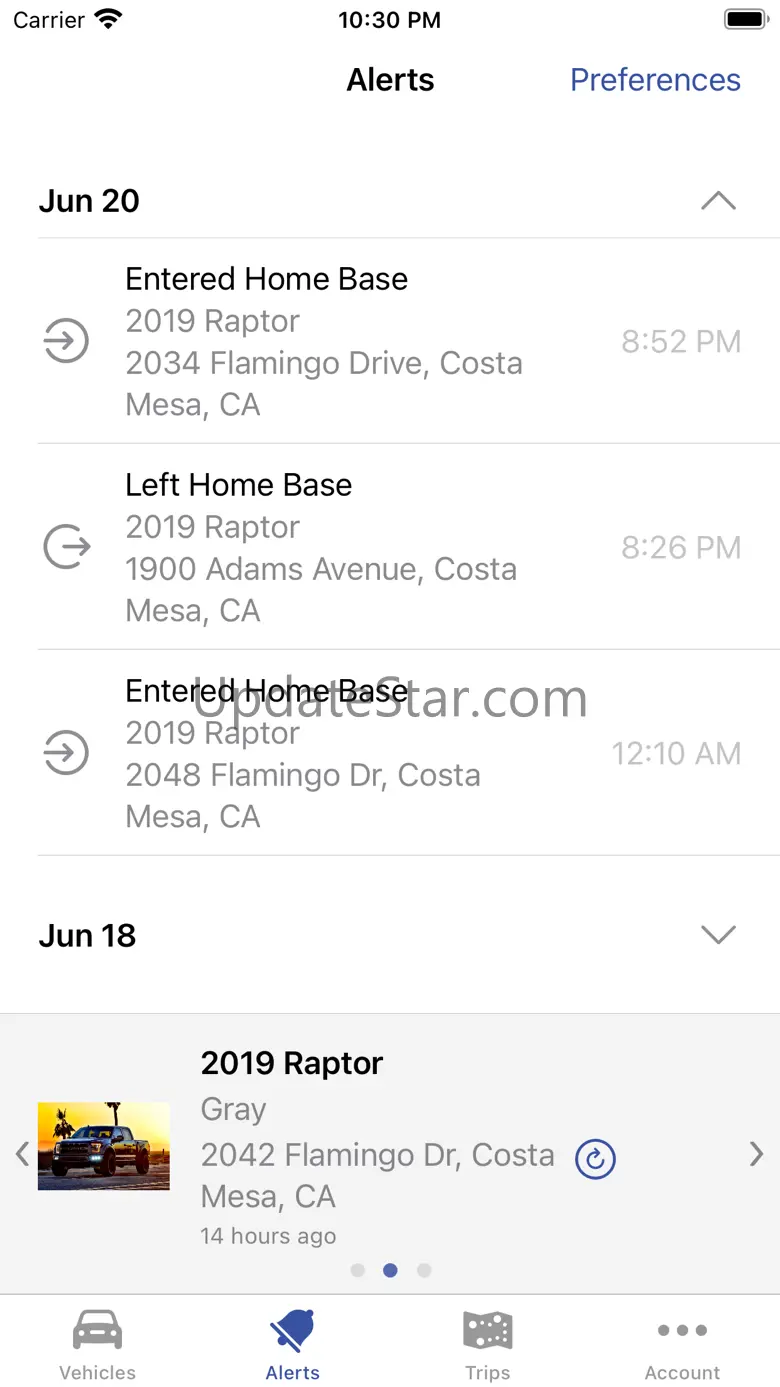Refresh the 2019 Raptor location
The height and width of the screenshot is (1387, 780).
(x=595, y=1159)
